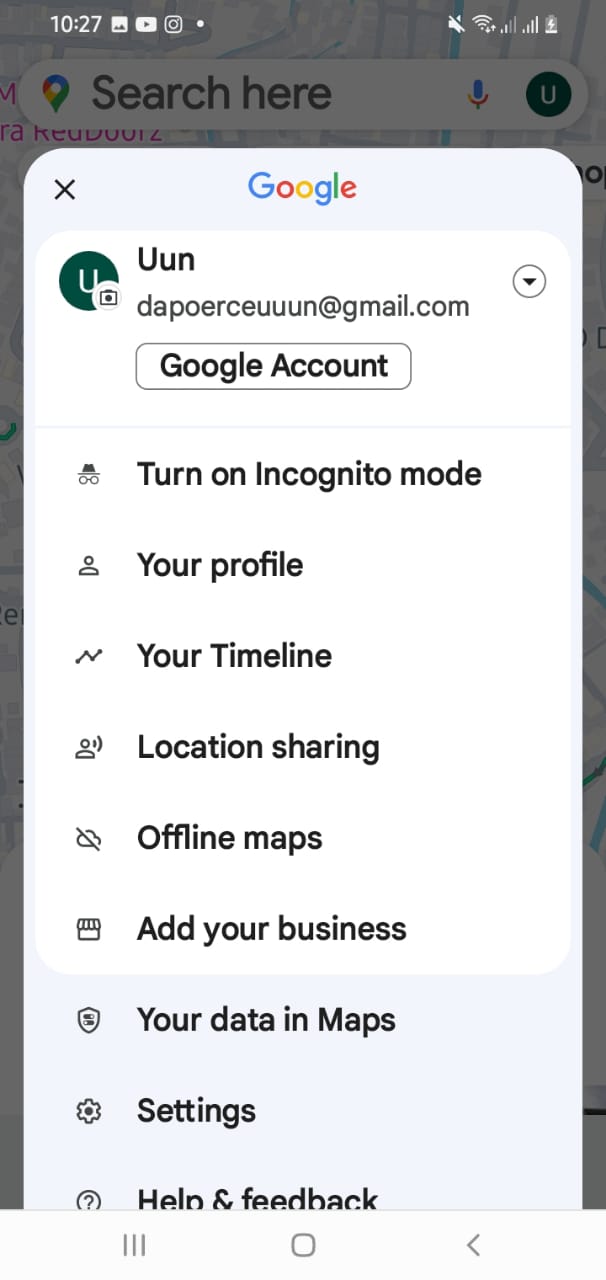Close the Google account menu

[65, 189]
